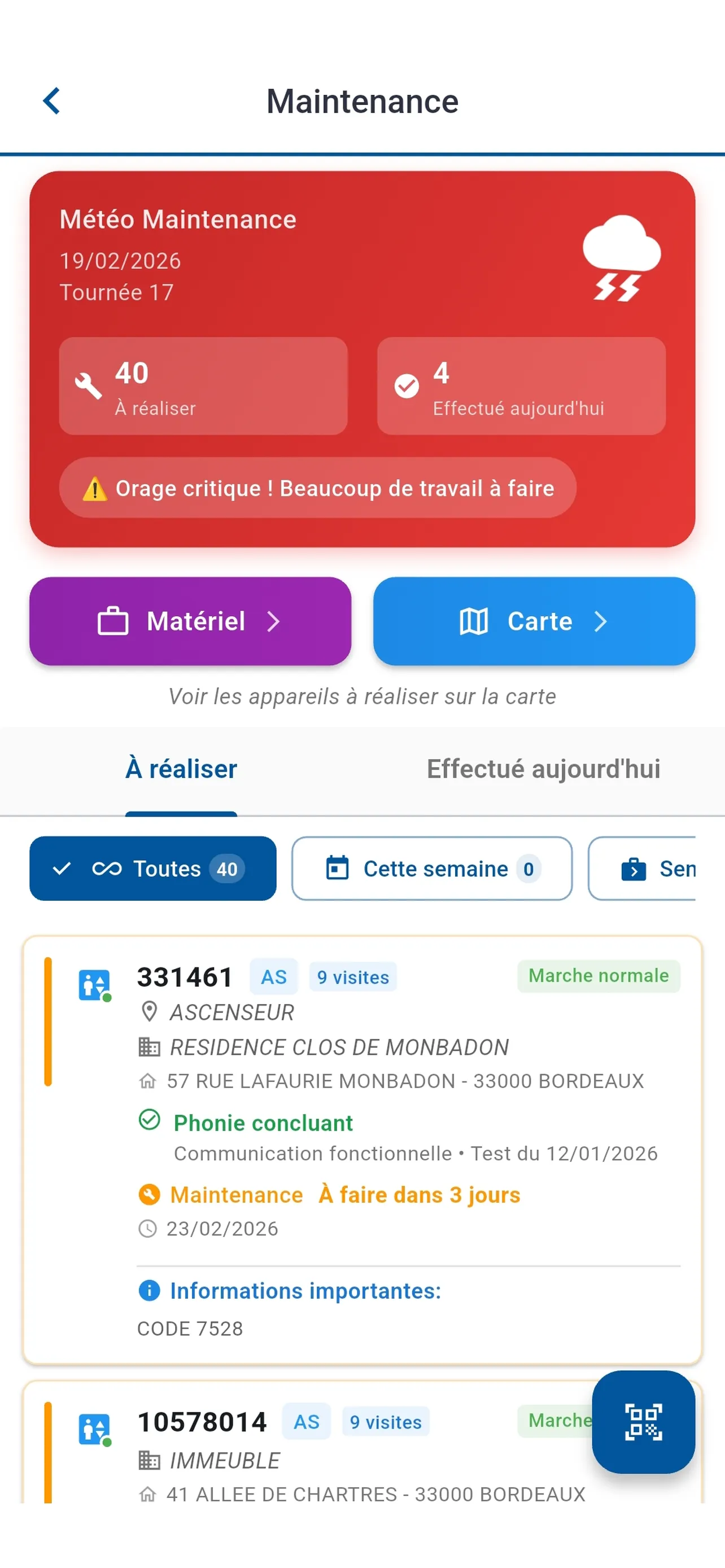
Task: Click the orange progress bar on card 331461
Action: click(x=49, y=1029)
